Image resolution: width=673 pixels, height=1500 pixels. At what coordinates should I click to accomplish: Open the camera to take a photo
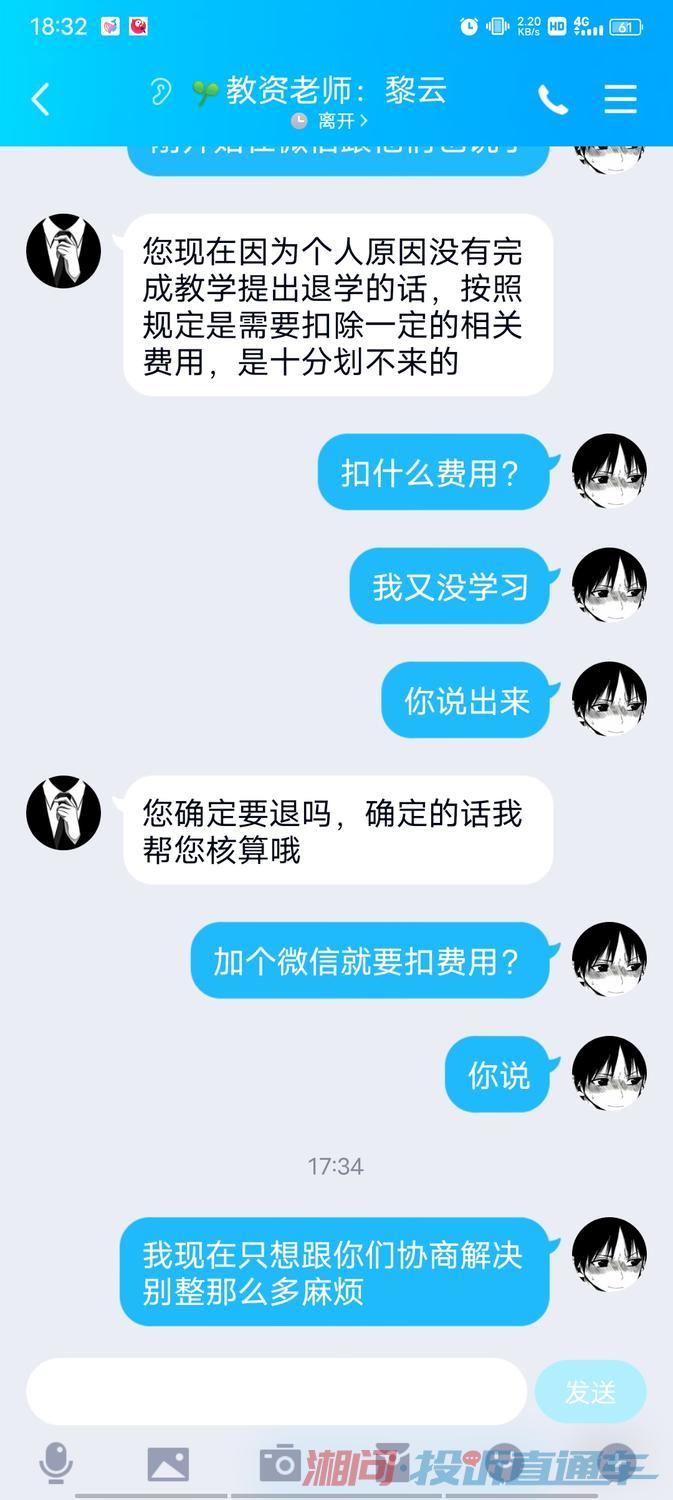[x=280, y=1463]
